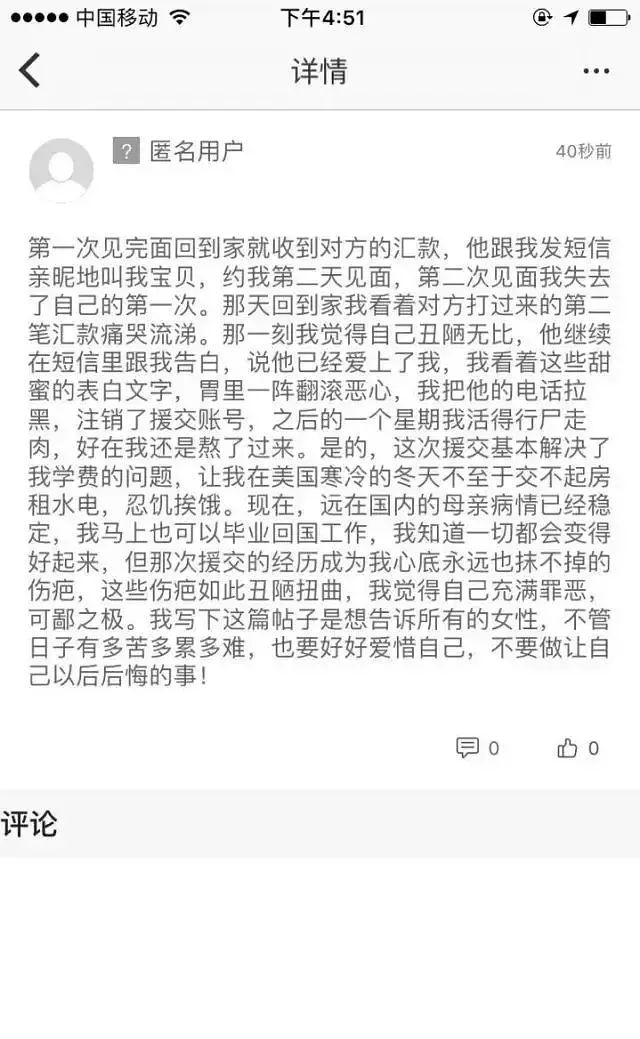Tap the comment icon under the post
640x1039 pixels.
[467, 747]
